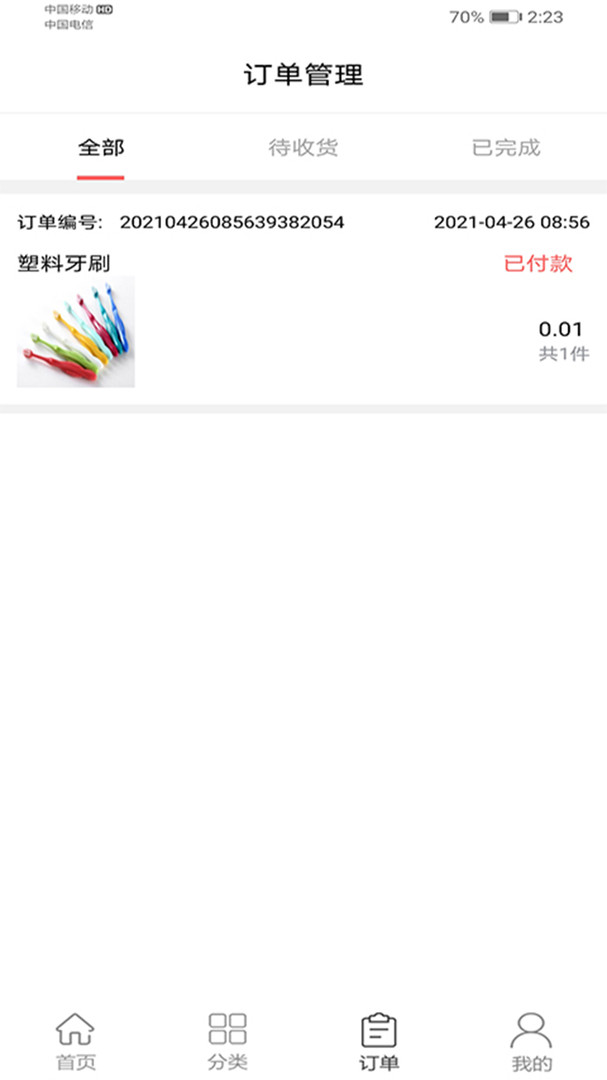This screenshot has width=607, height=1080.
Task: Switch to the 全部 orders tab
Action: [101, 148]
